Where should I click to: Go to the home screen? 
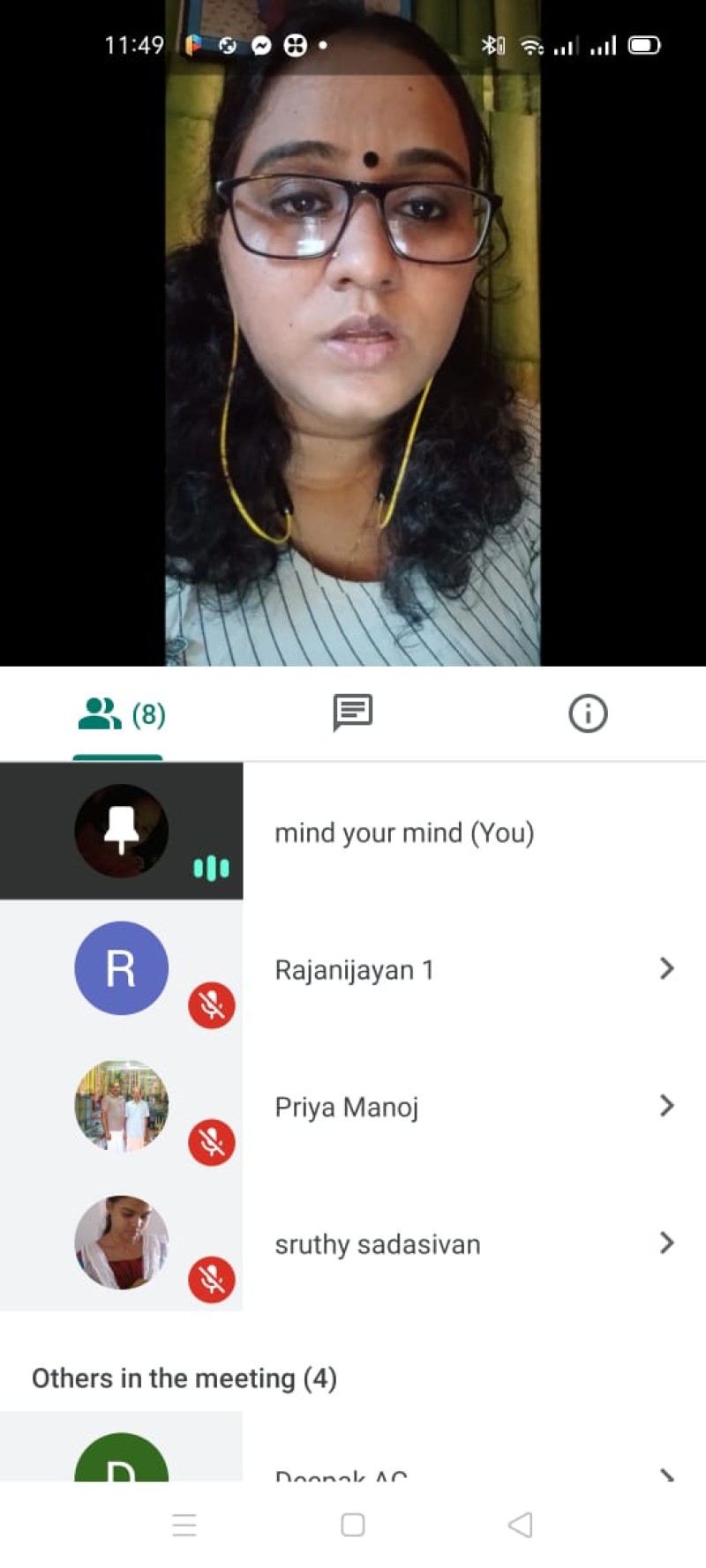[353, 1525]
